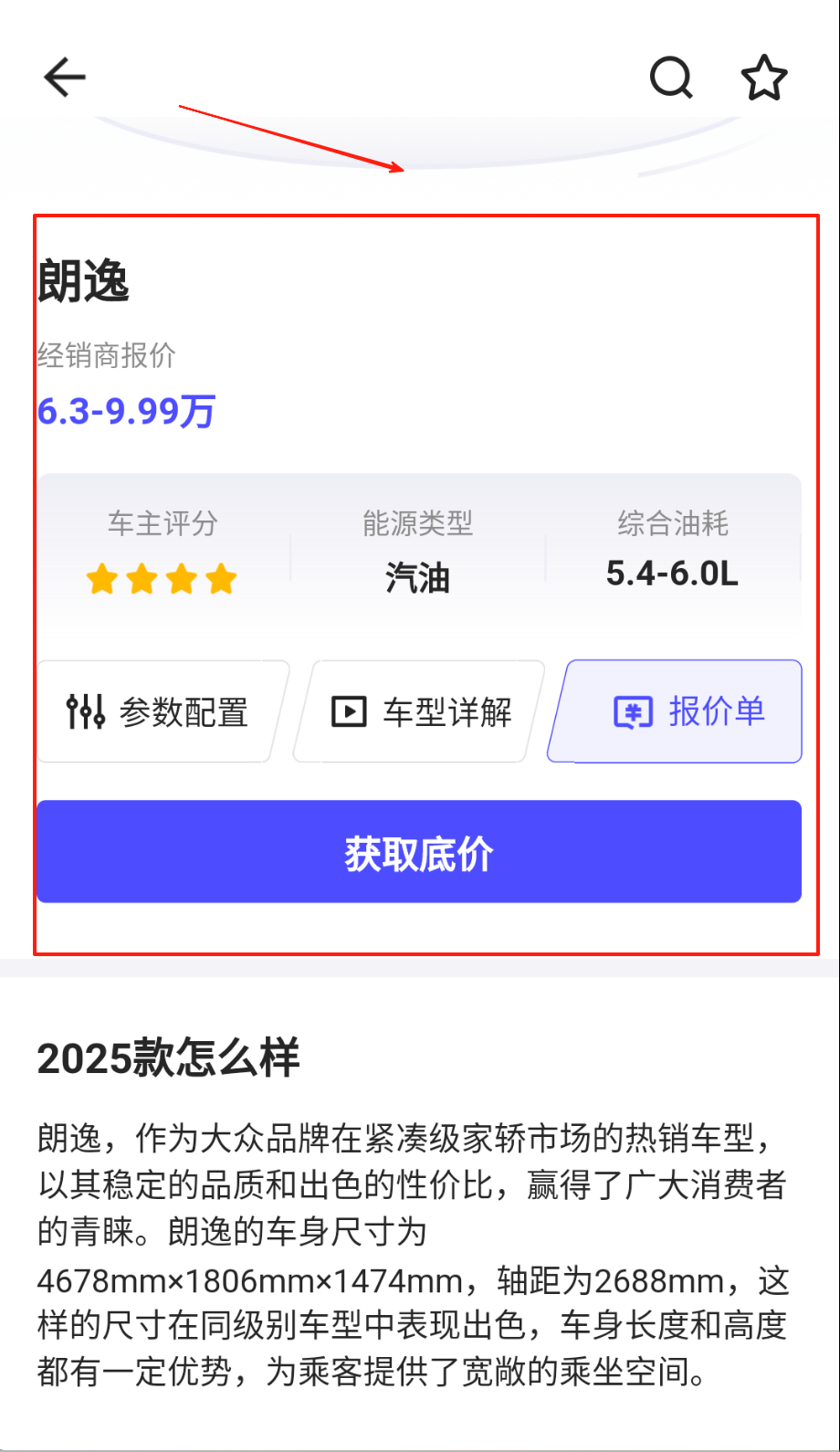
Task: View 车型详解 model details
Action: tap(420, 711)
